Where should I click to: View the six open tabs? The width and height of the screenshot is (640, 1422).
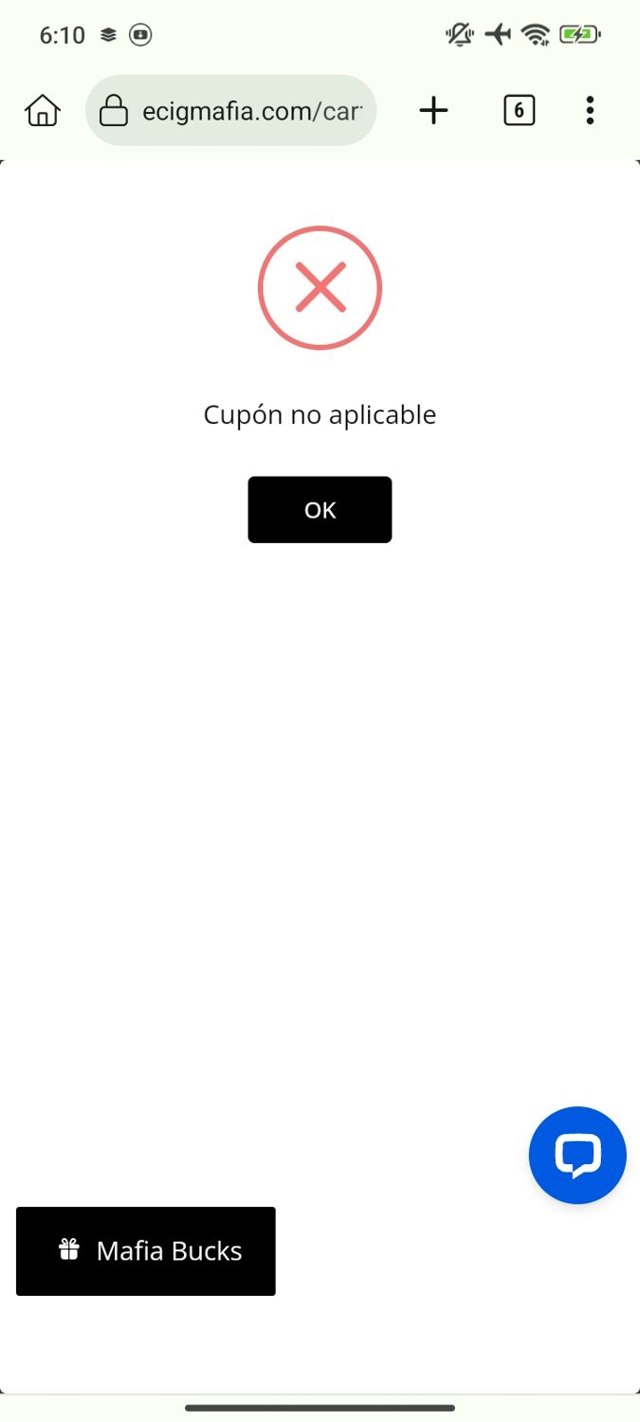tap(518, 110)
